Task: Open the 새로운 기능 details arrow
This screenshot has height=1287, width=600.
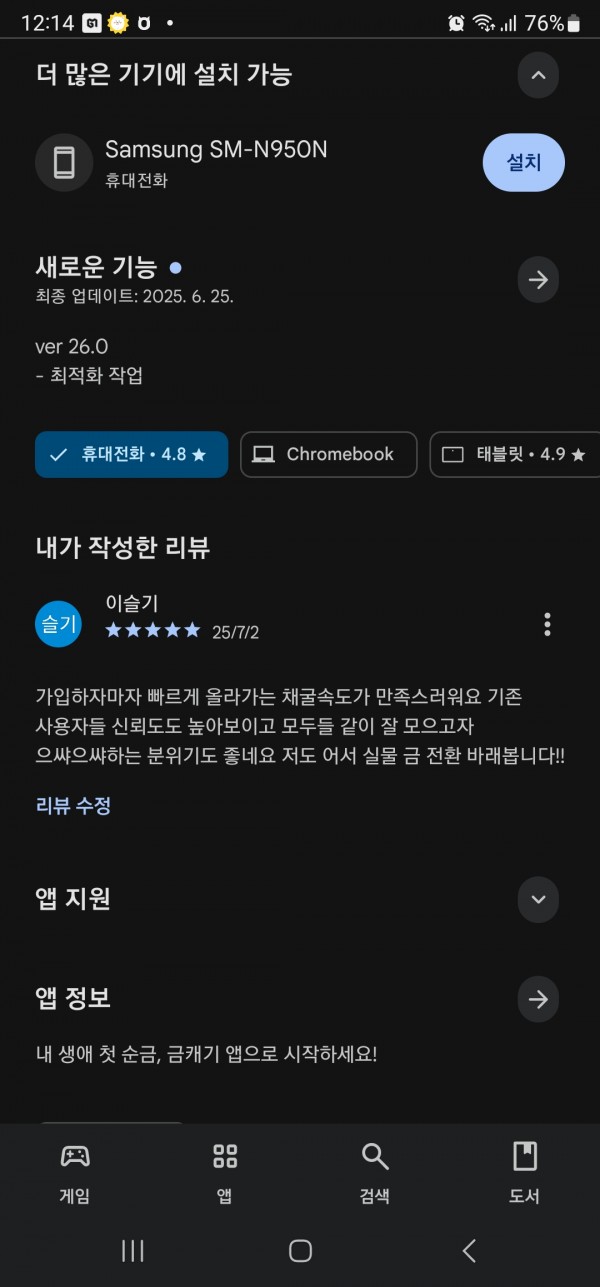Action: click(538, 280)
